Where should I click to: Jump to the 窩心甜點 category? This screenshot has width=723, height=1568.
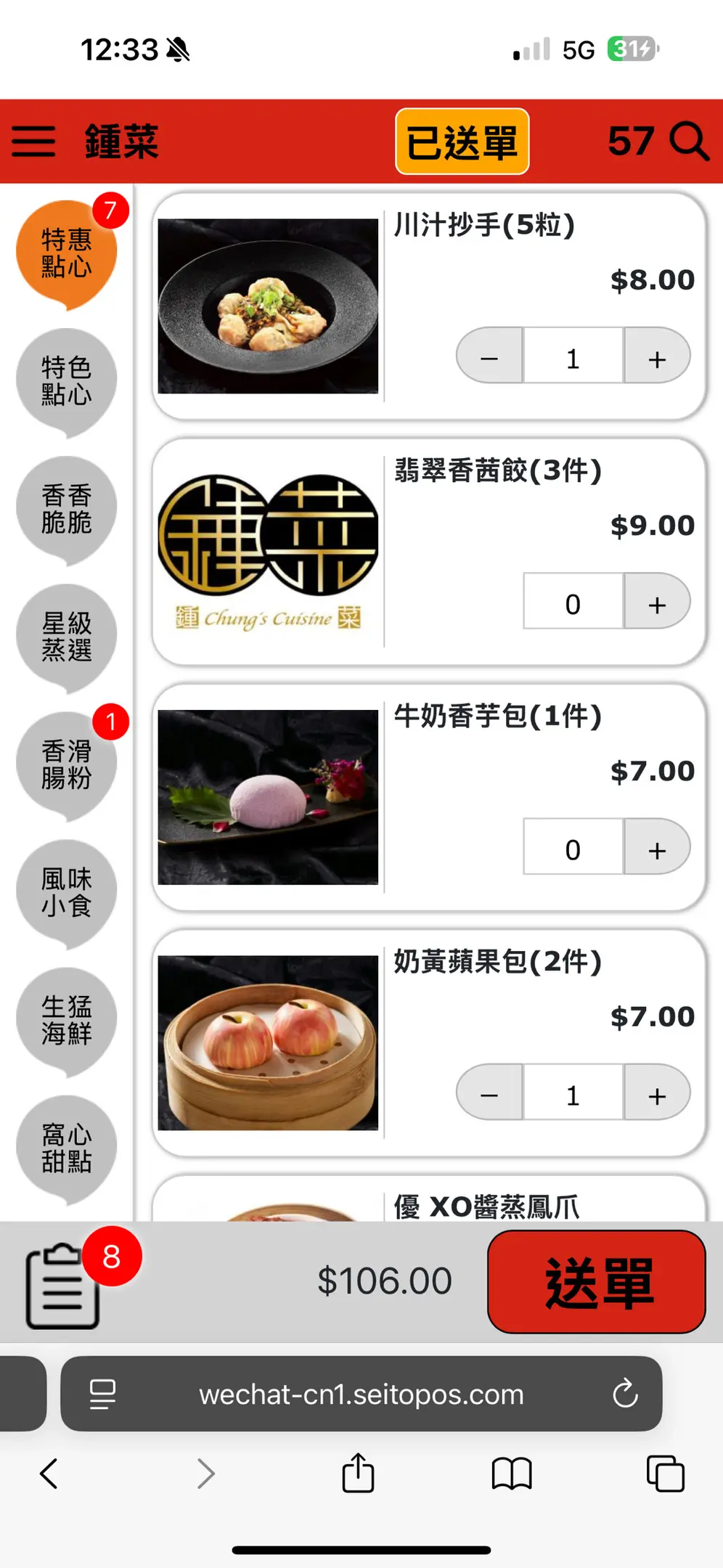pos(66,1147)
